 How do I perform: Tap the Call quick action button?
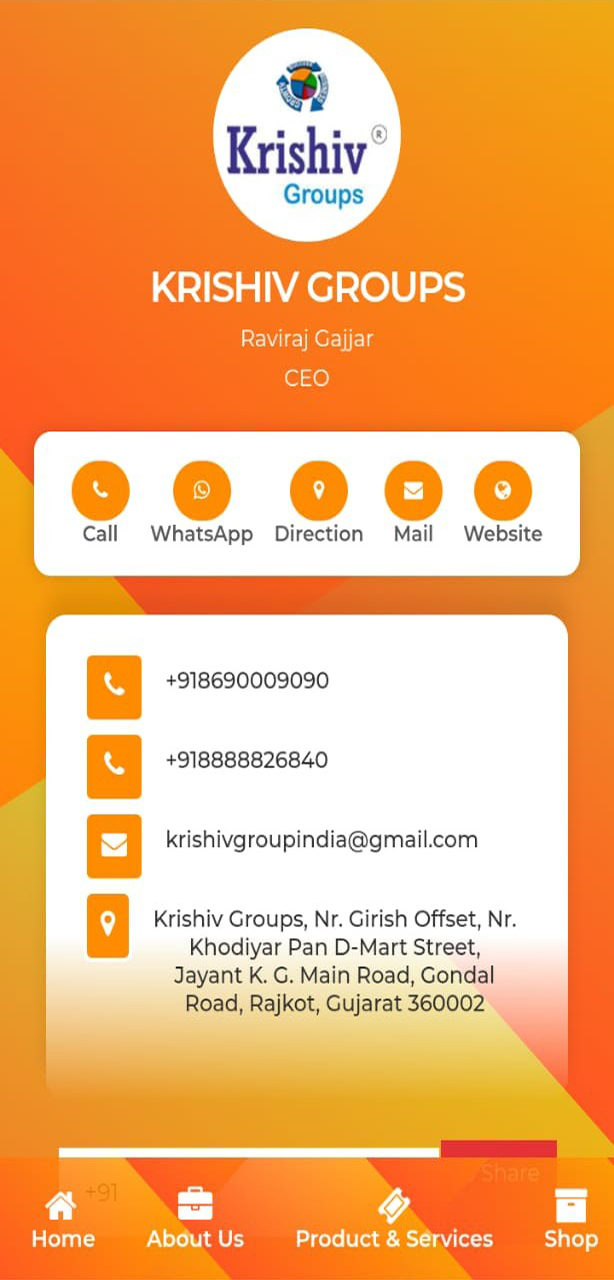click(100, 491)
